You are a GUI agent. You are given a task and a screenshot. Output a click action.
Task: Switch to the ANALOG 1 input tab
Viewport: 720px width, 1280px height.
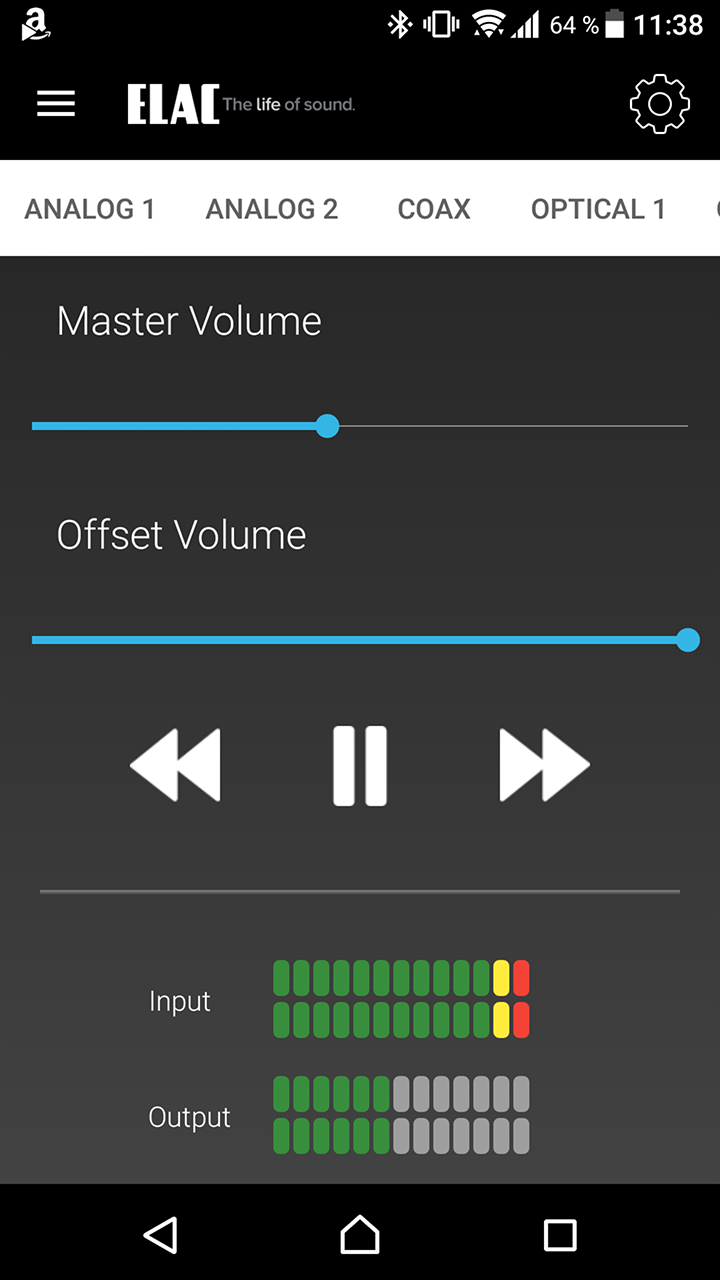tap(90, 209)
